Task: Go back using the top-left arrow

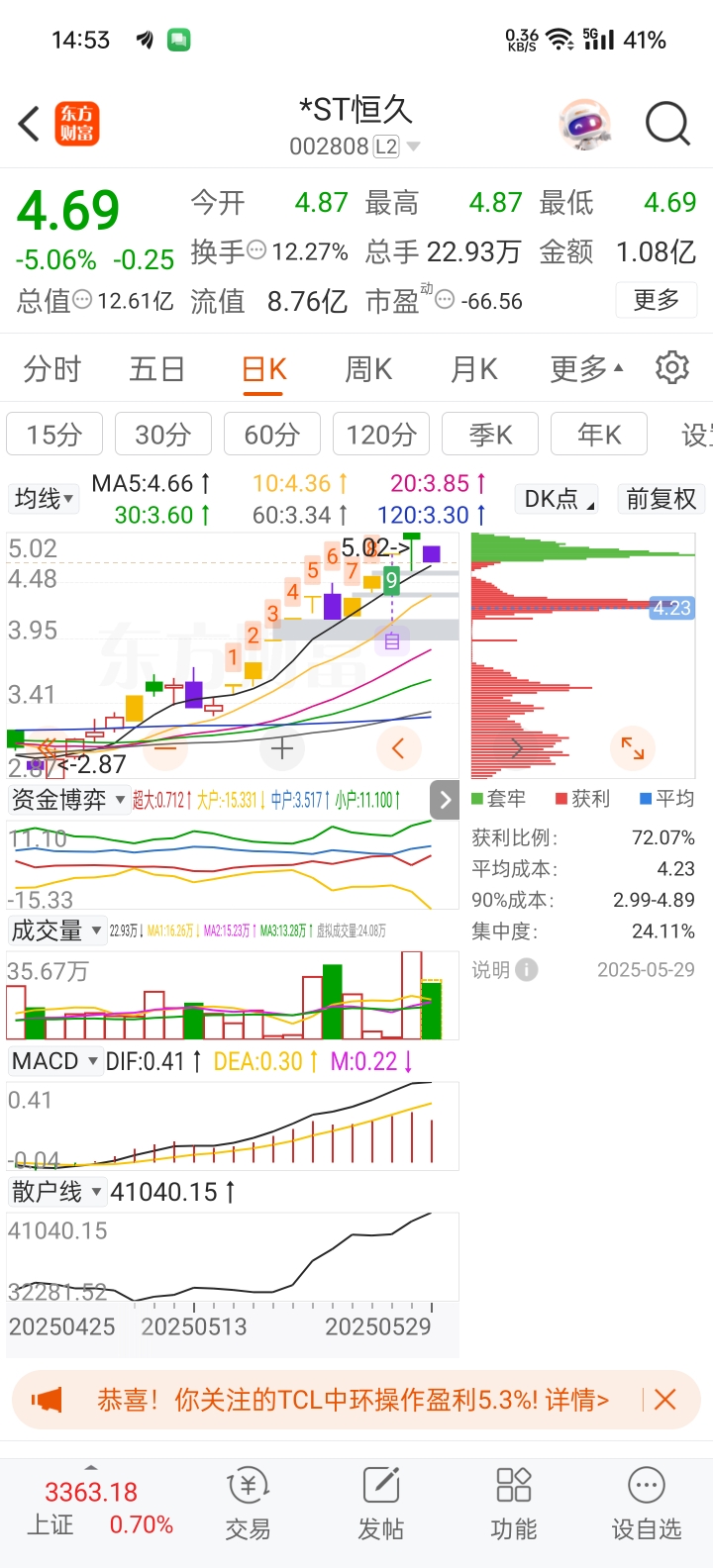Action: (x=30, y=125)
